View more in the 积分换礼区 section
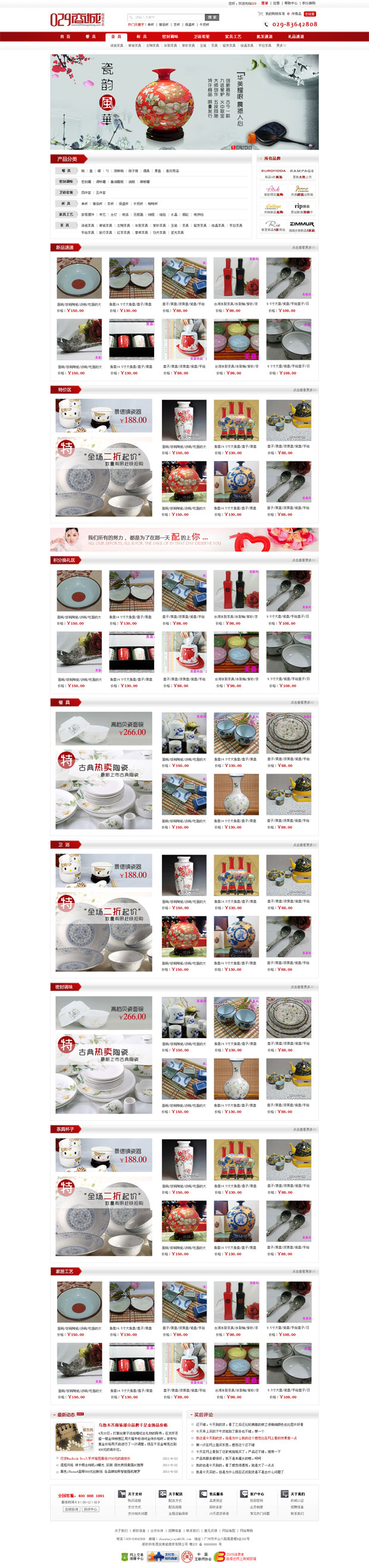The height and width of the screenshot is (1568, 369). (x=304, y=560)
